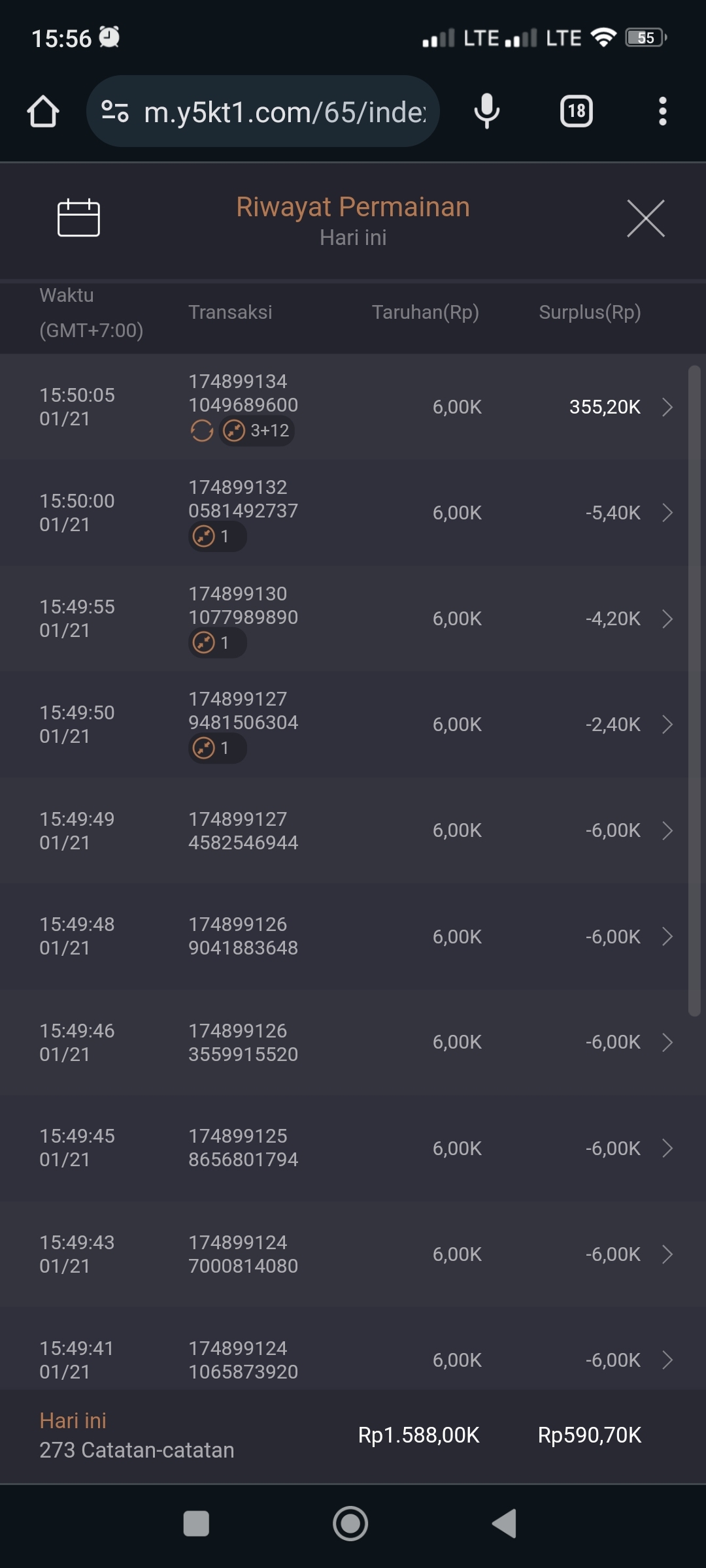Open the browser home page
This screenshot has width=706, height=1568.
point(43,112)
